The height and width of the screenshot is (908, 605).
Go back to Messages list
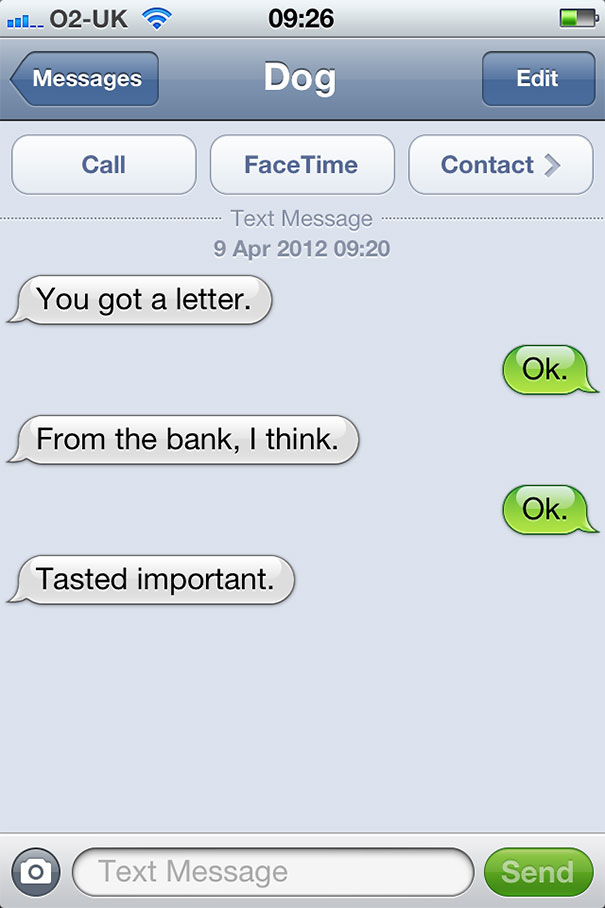86,79
